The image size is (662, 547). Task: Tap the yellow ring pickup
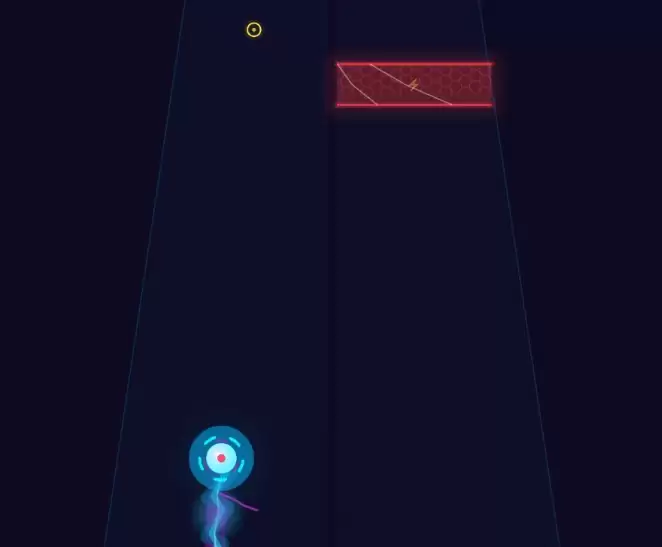(254, 30)
